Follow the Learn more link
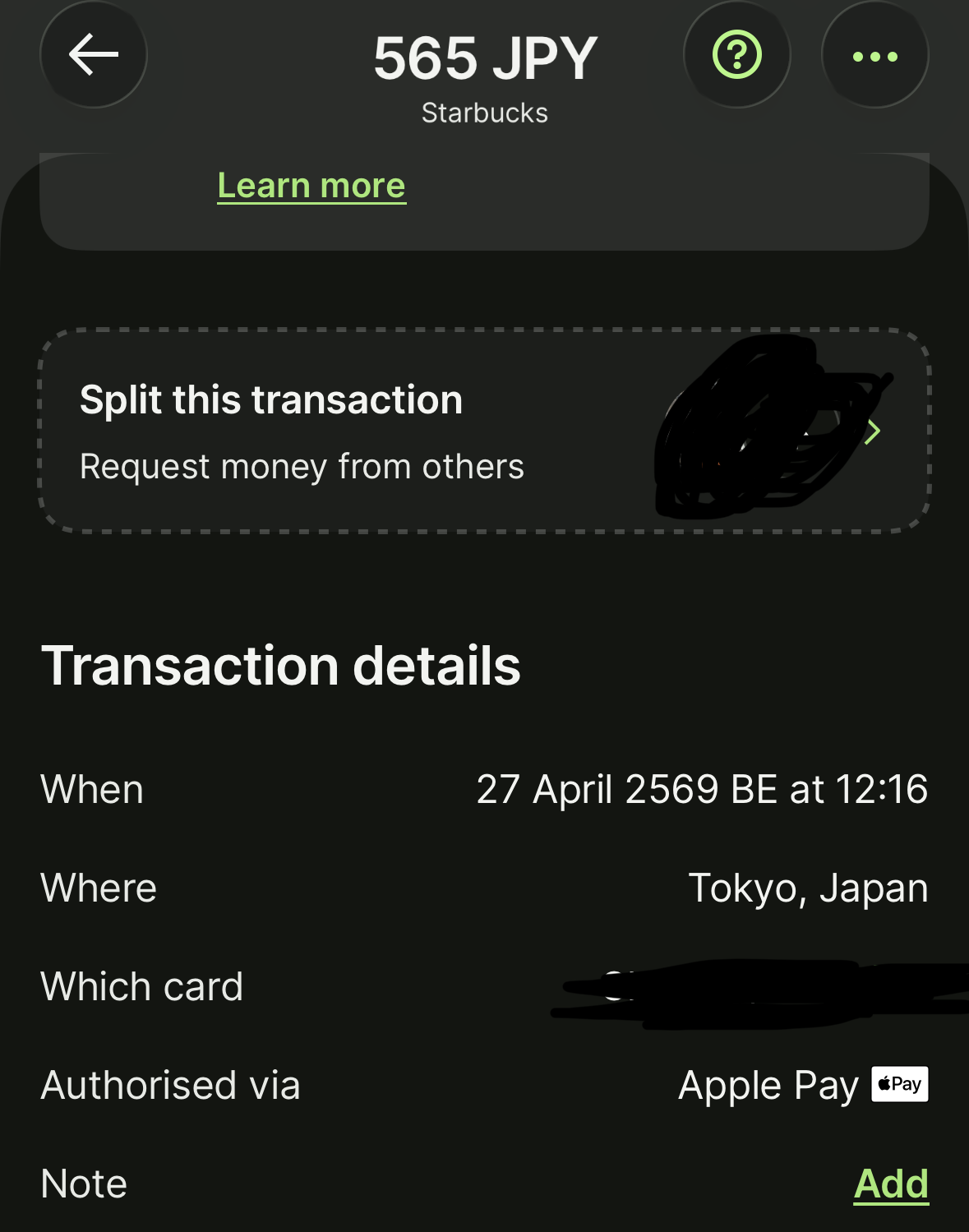The width and height of the screenshot is (969, 1232). 311,186
